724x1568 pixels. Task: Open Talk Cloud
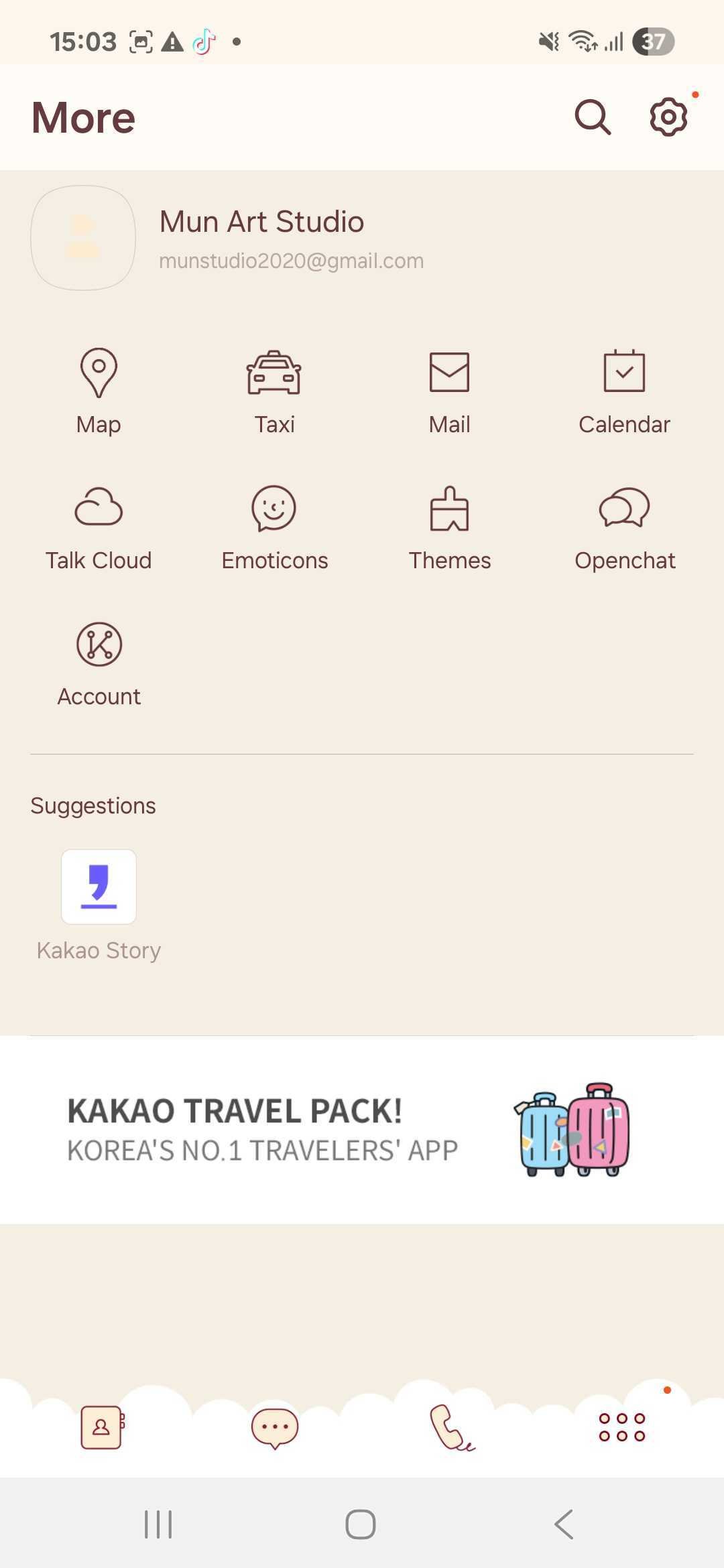coord(99,527)
